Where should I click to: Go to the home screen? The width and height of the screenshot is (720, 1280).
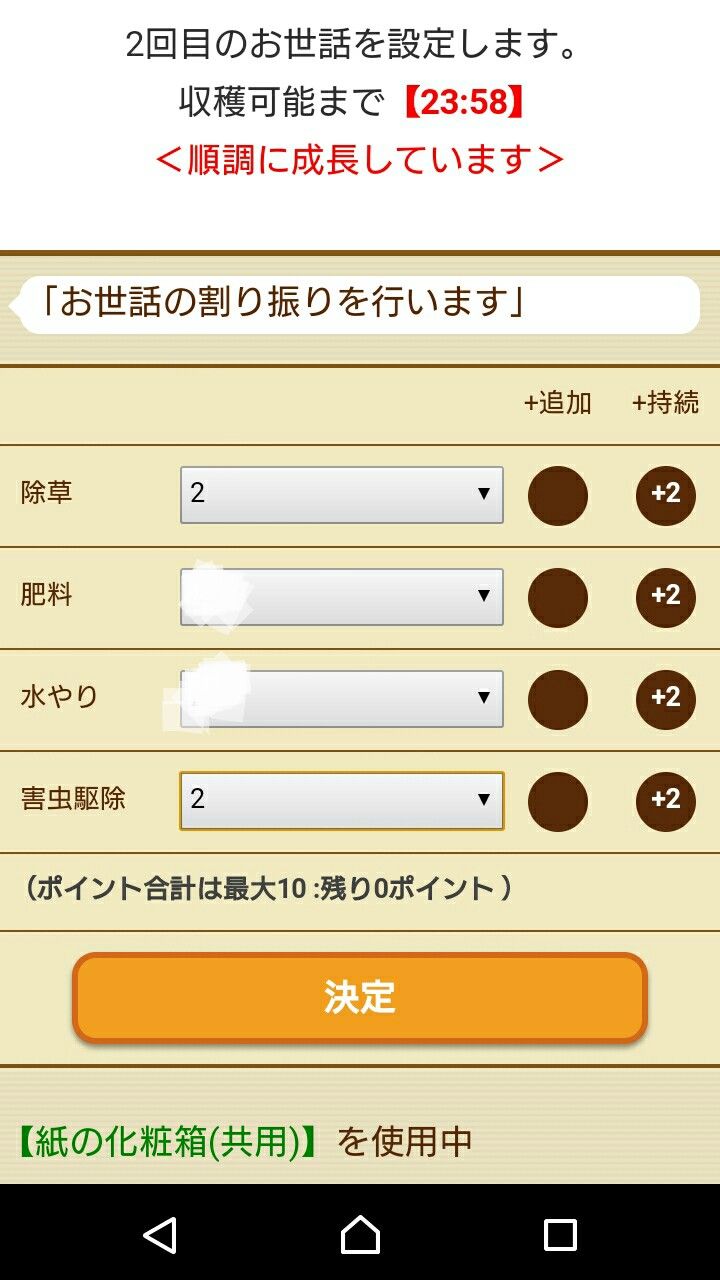[x=360, y=1235]
